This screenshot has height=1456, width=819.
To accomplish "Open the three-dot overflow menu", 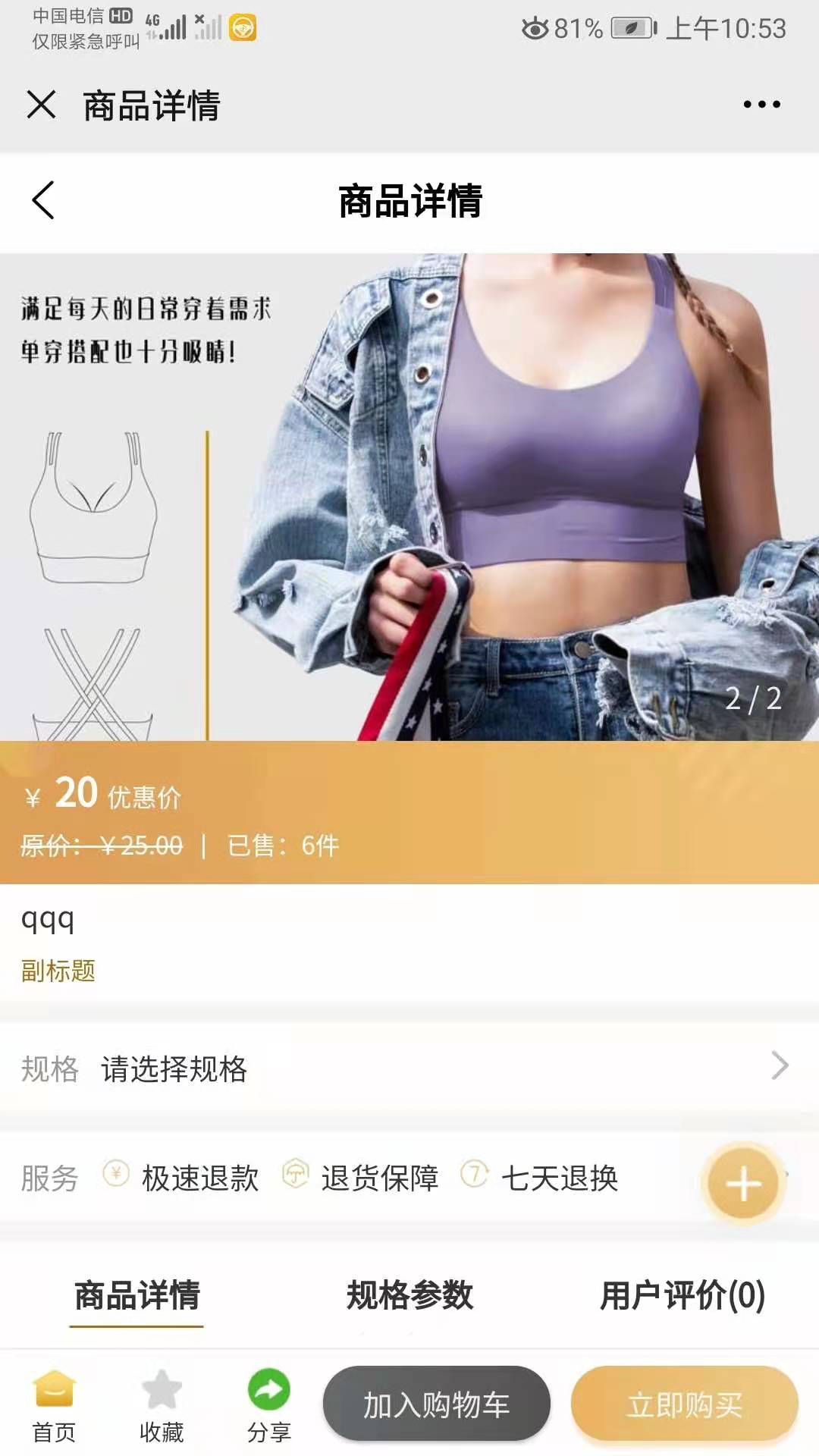I will point(761,105).
